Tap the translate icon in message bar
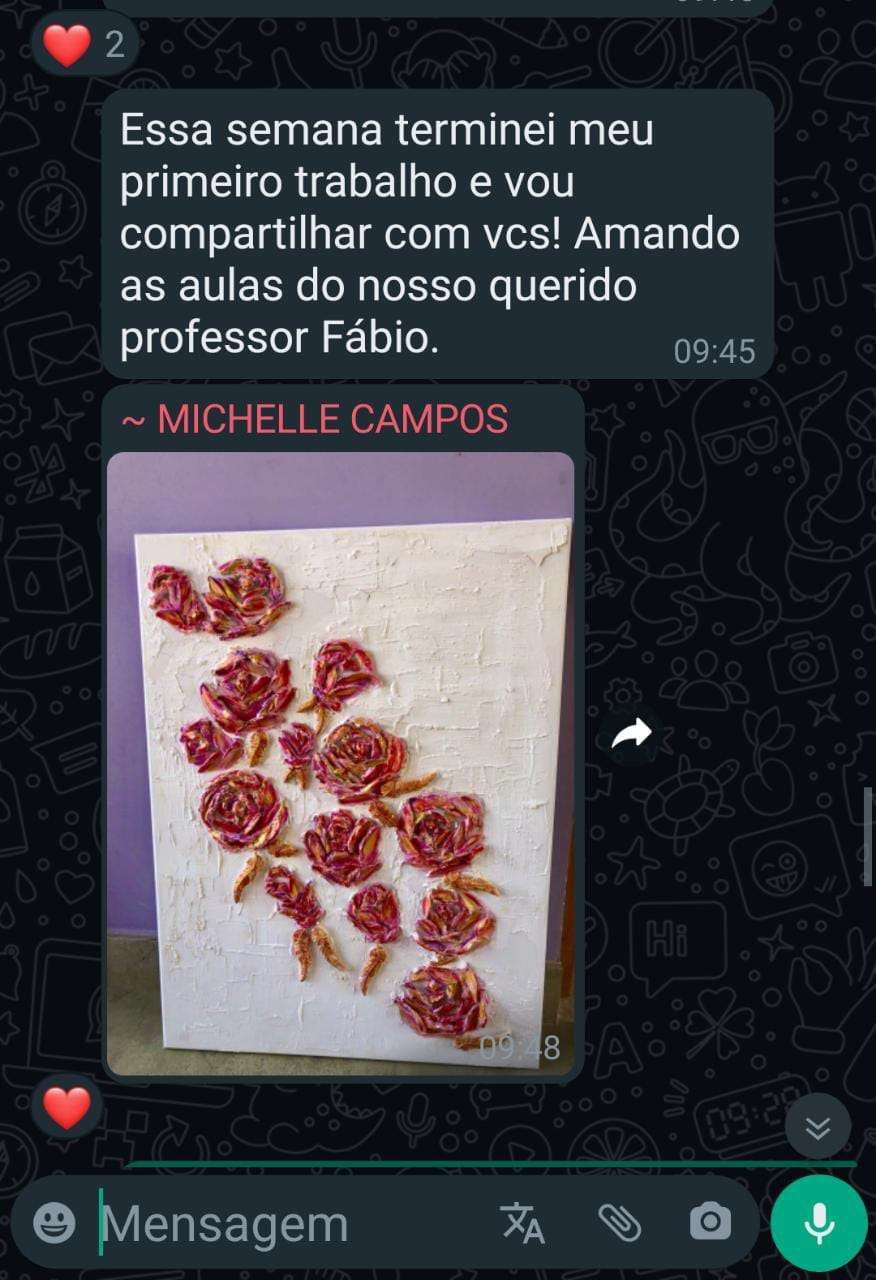Screen dimensions: 876x1280 [x=522, y=1222]
